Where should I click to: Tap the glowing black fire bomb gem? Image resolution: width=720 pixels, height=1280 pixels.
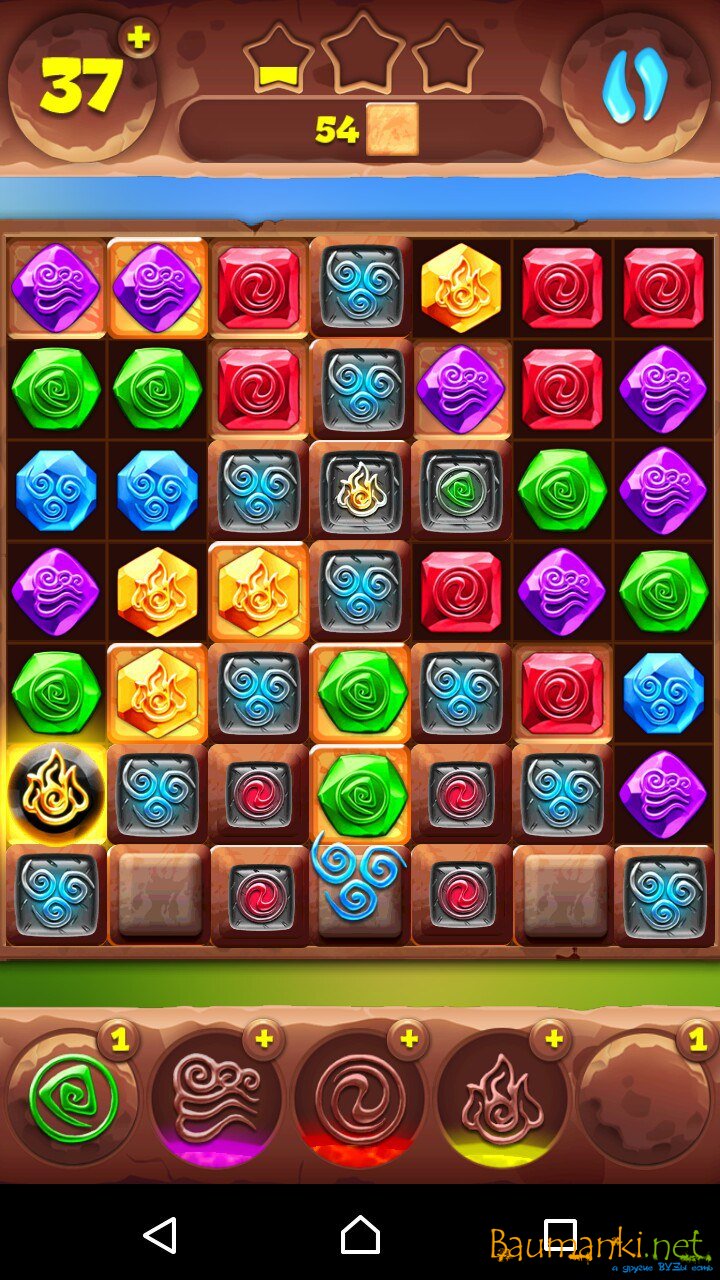pyautogui.click(x=56, y=793)
